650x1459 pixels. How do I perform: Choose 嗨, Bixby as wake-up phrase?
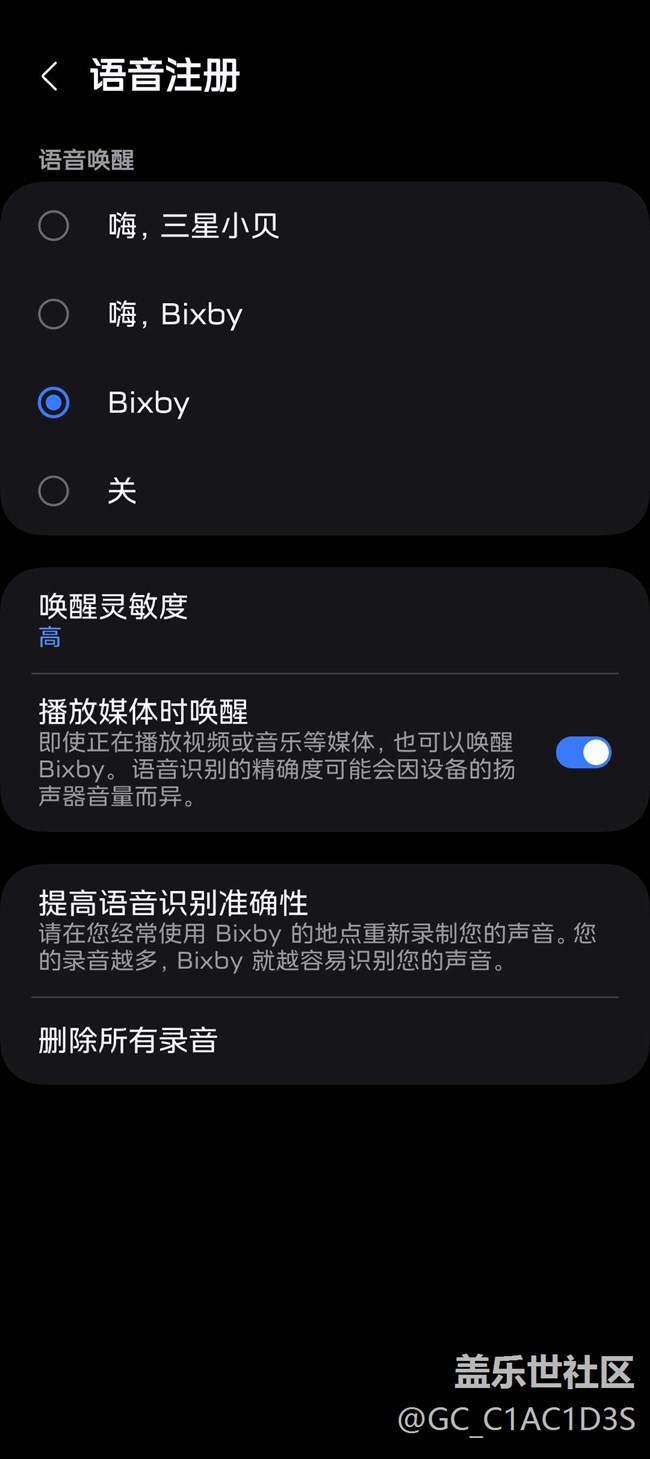tap(54, 314)
